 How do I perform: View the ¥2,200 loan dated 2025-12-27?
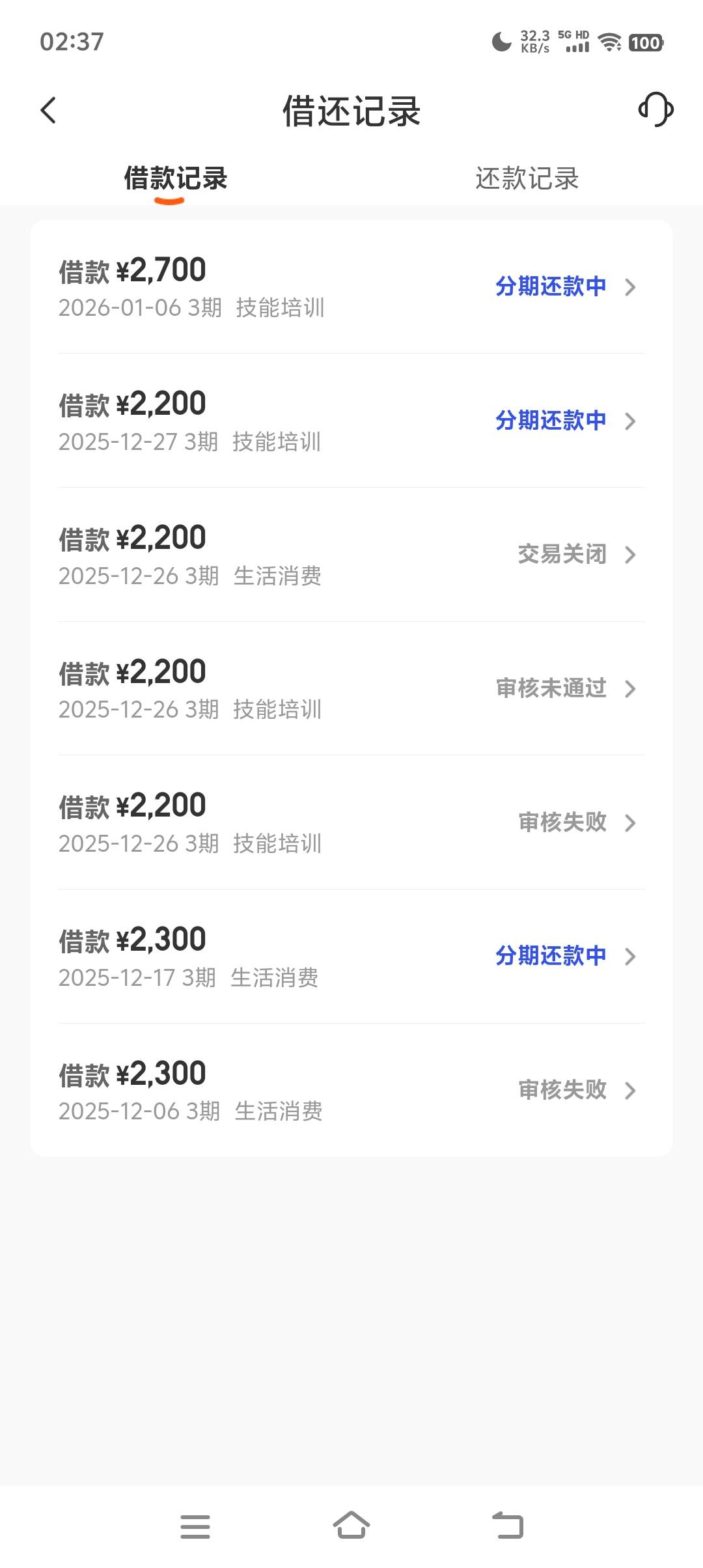pos(351,421)
